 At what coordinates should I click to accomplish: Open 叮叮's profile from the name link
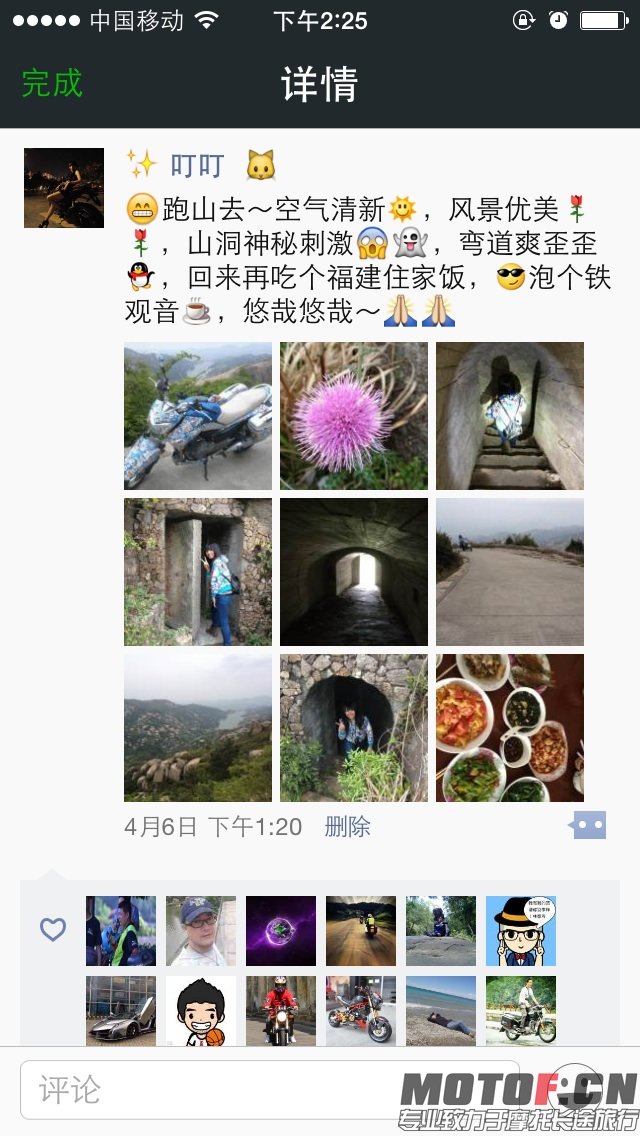pyautogui.click(x=197, y=165)
